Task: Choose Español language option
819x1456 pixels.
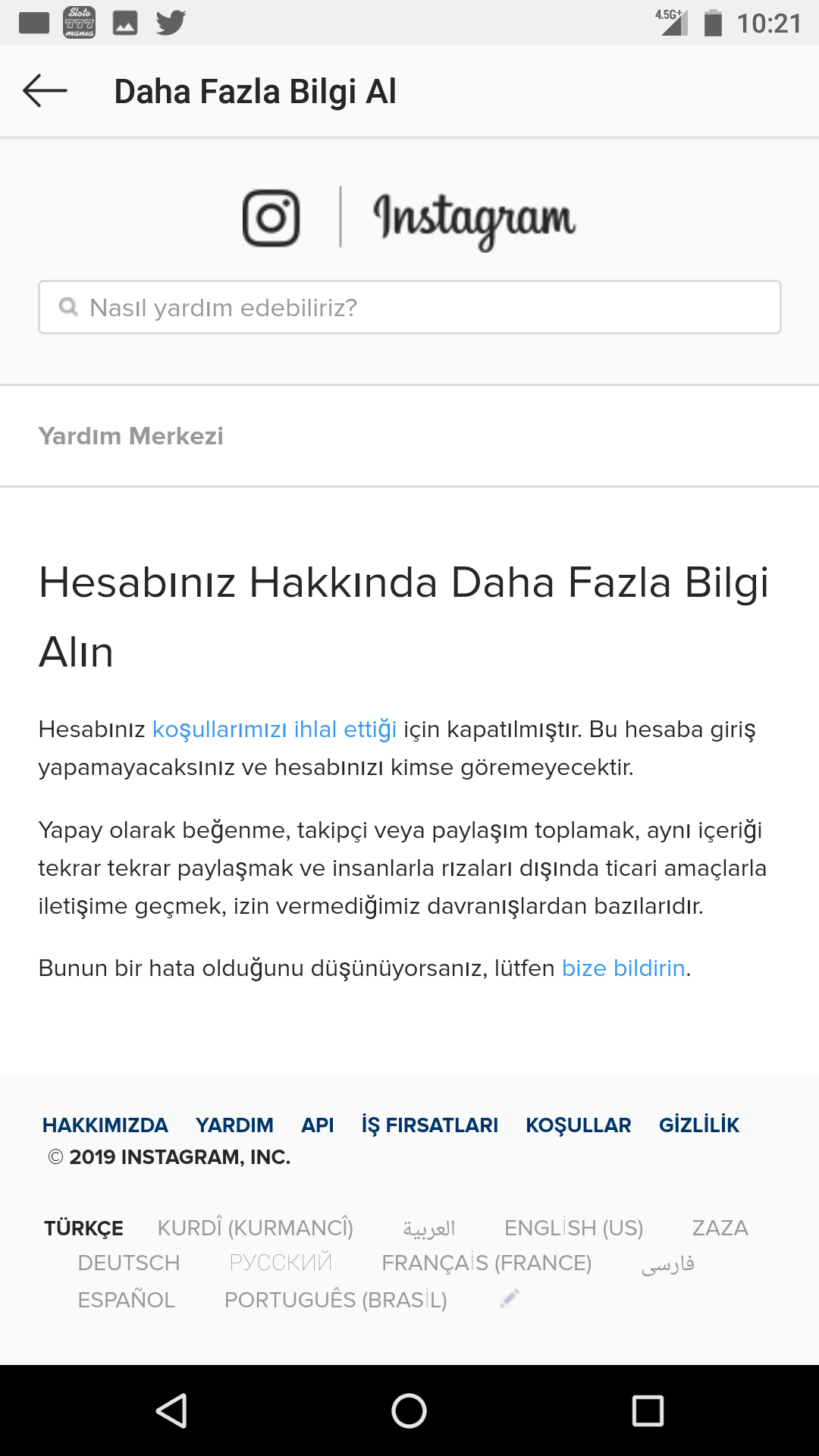Action: coord(127,1300)
